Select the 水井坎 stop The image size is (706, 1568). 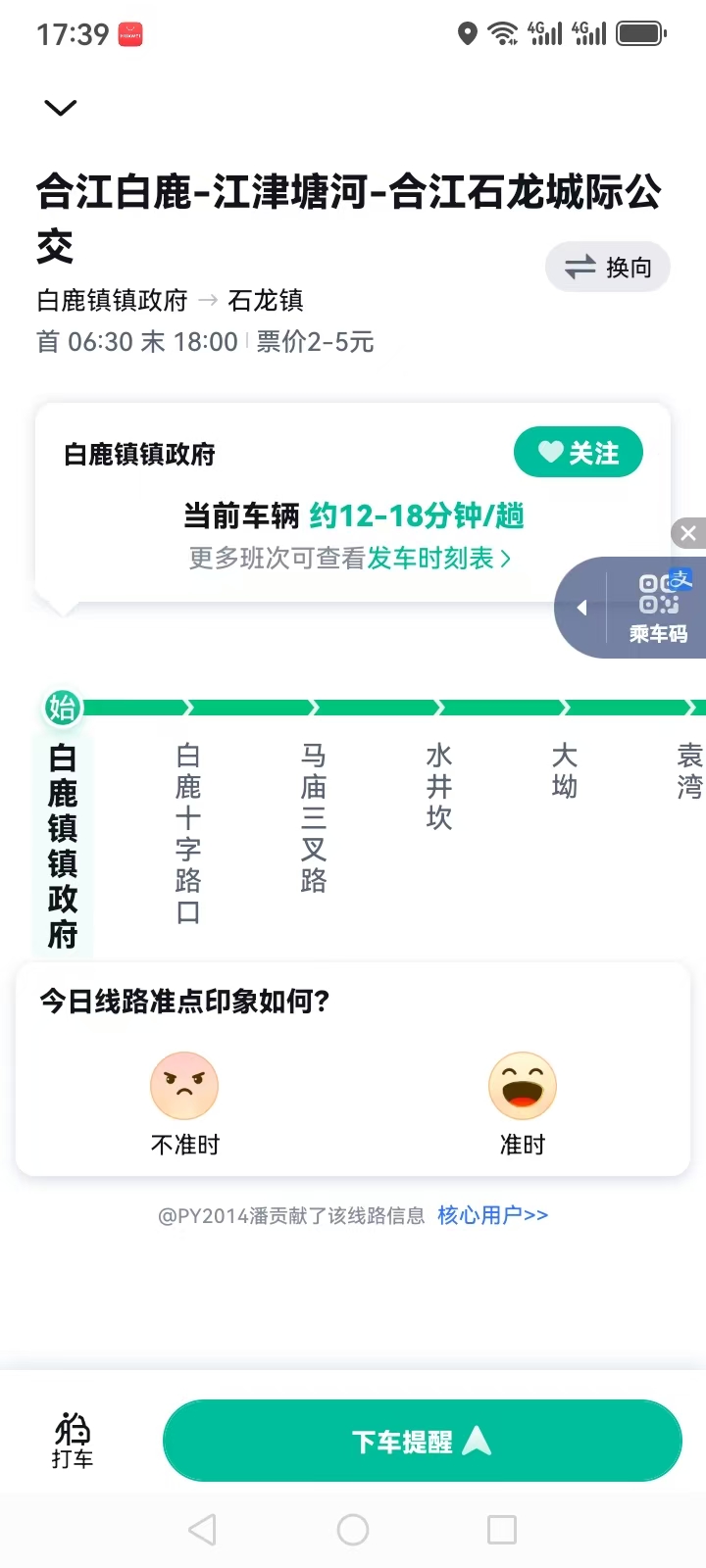point(439,786)
